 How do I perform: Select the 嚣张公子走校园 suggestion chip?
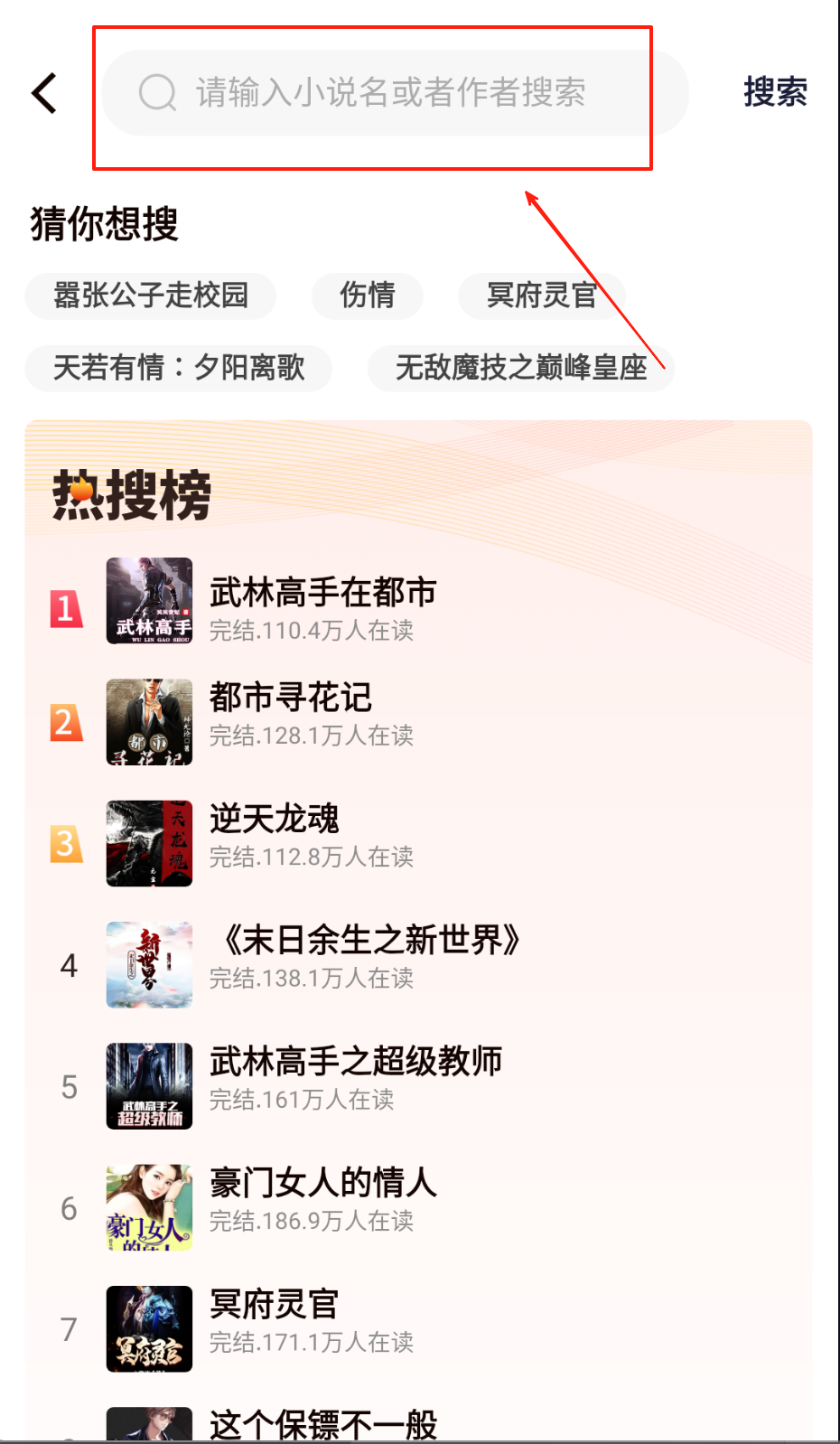(151, 295)
